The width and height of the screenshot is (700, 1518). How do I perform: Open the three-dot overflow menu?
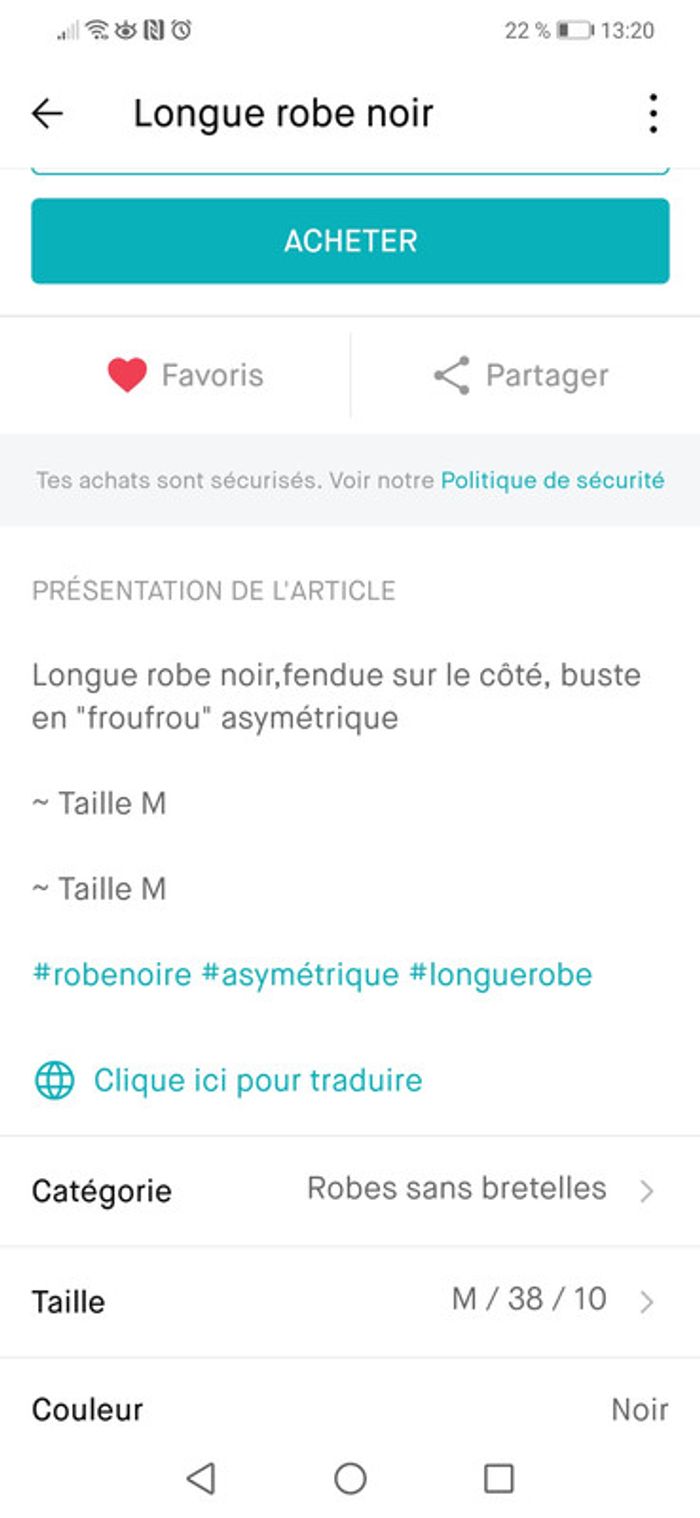pos(652,114)
